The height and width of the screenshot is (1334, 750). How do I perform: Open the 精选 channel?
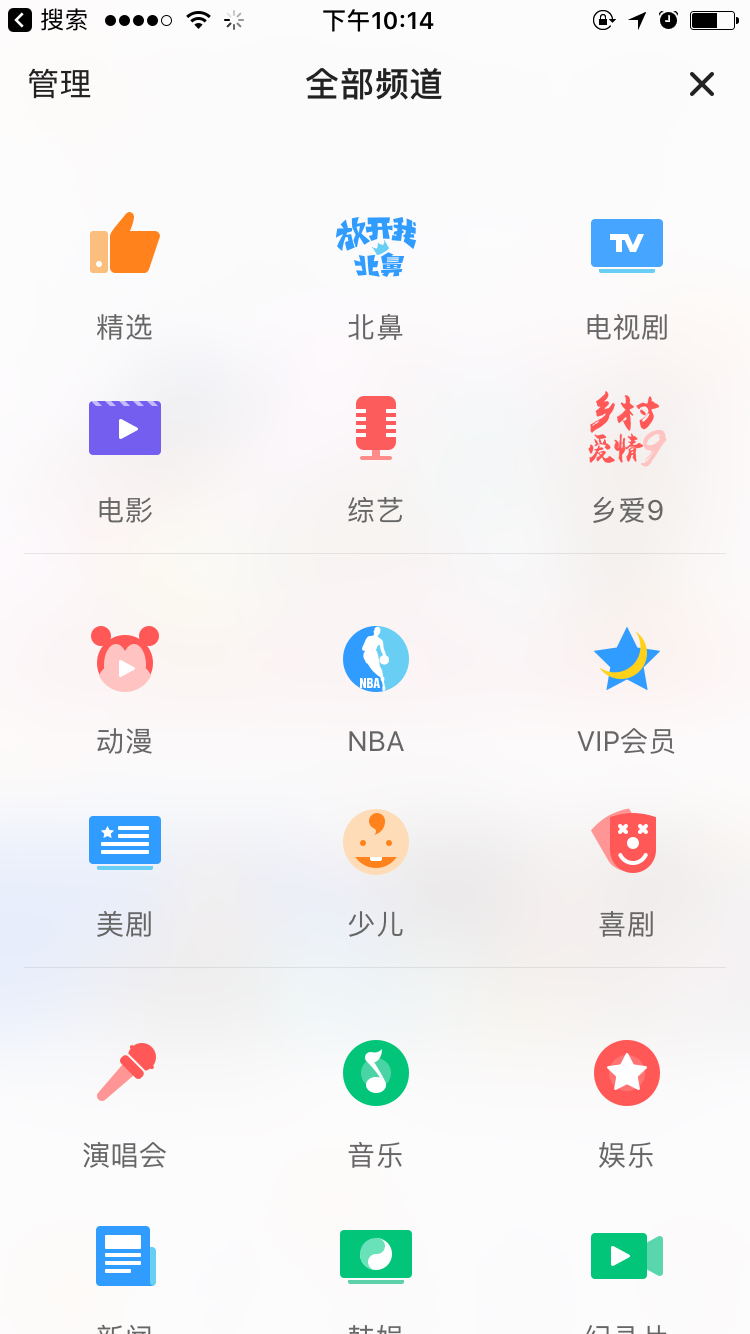point(125,275)
